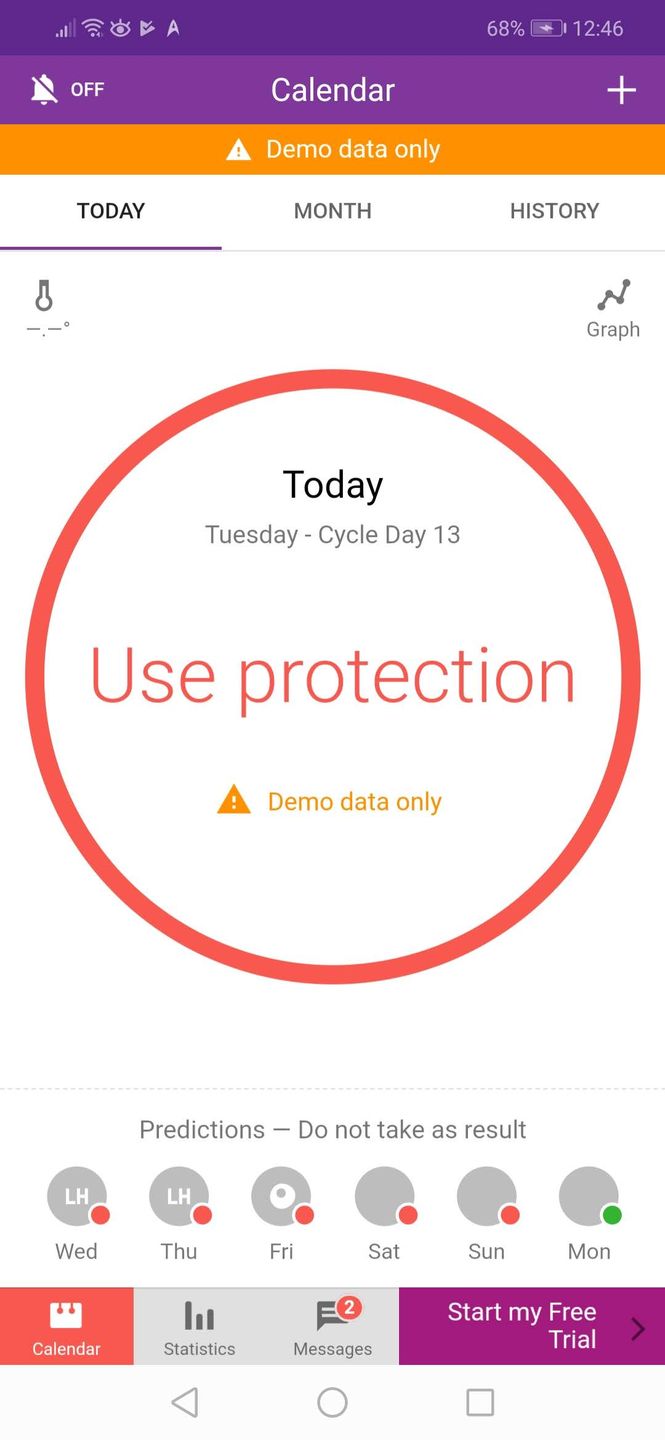View Sun prediction day
The image size is (665, 1440).
click(x=486, y=1198)
